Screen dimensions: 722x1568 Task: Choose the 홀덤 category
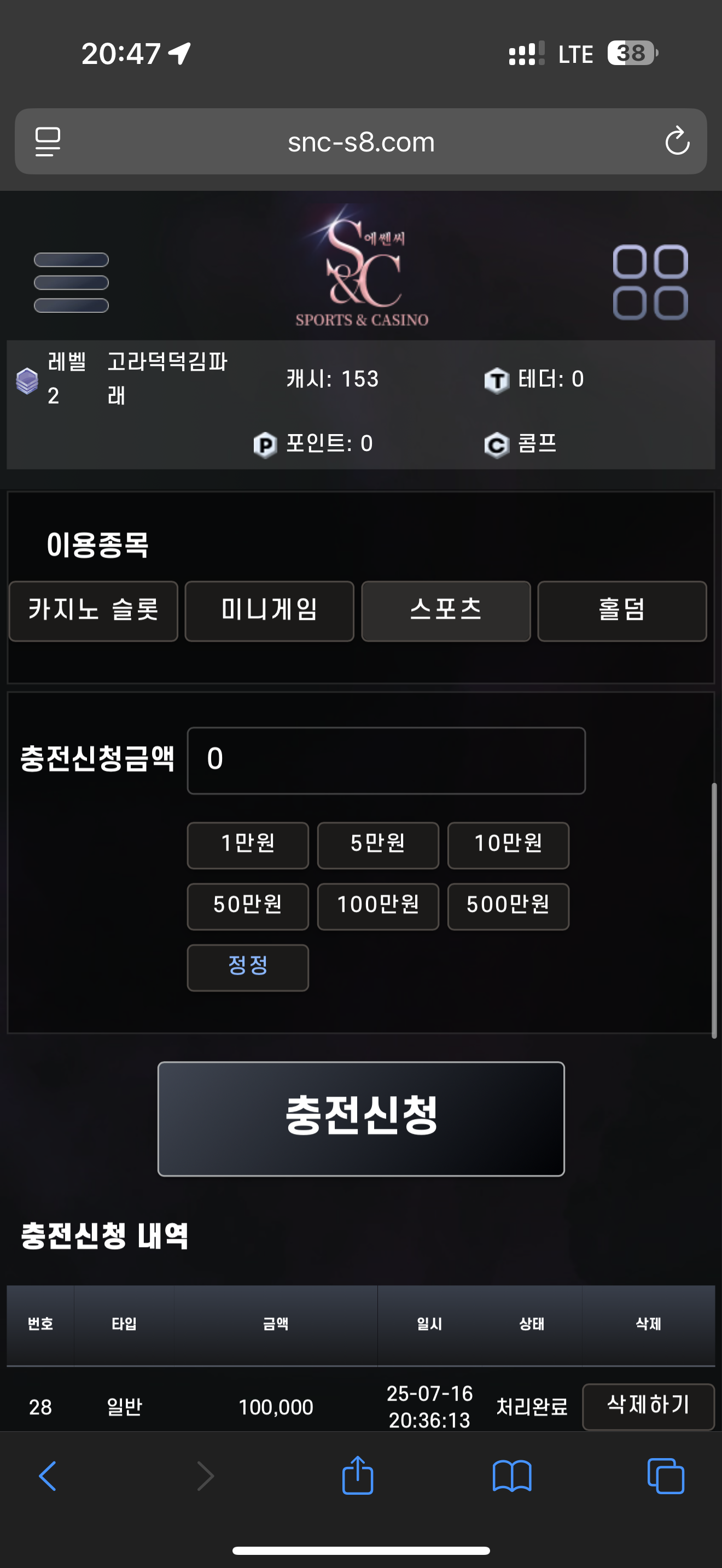click(x=621, y=611)
